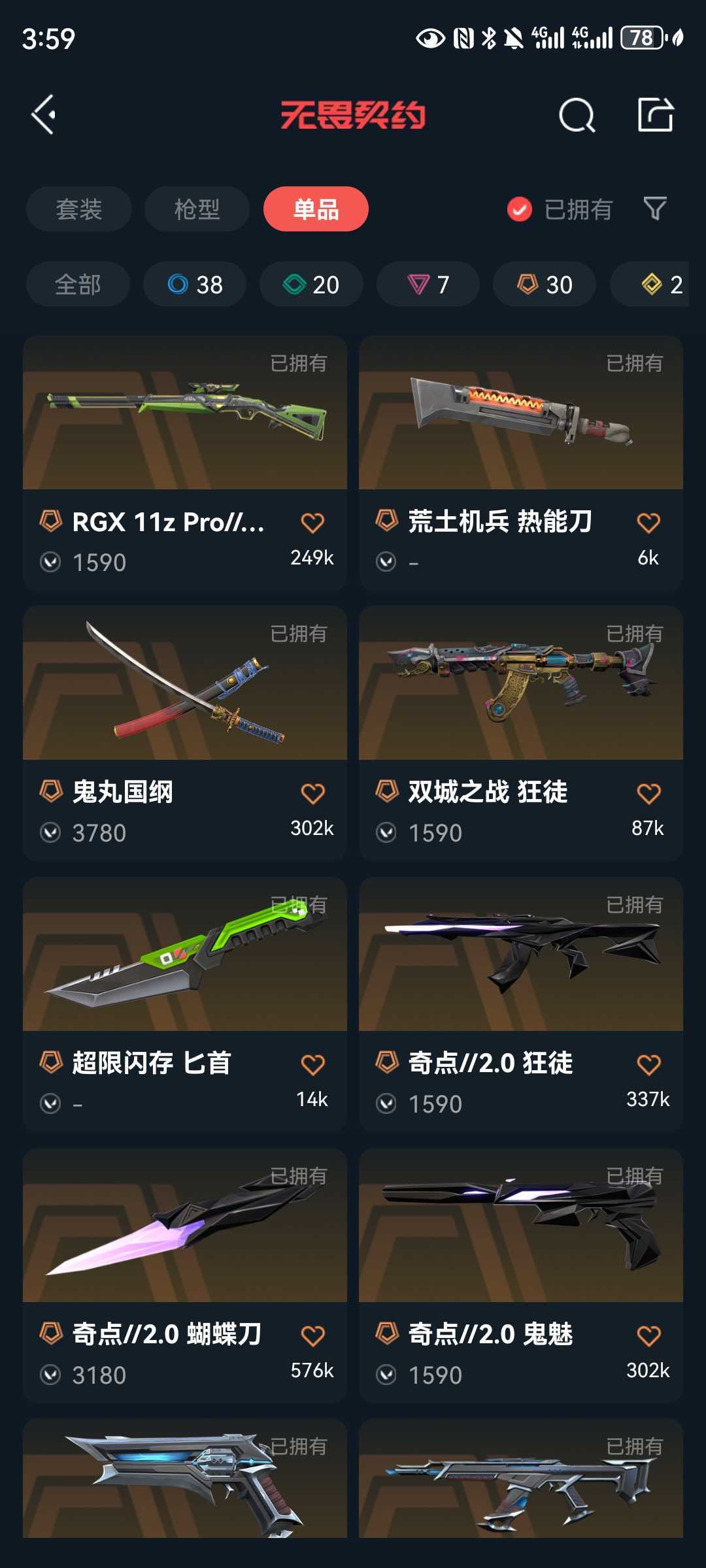Filter by the pink tier chip with 7
Image resolution: width=706 pixels, height=1568 pixels.
tap(428, 284)
